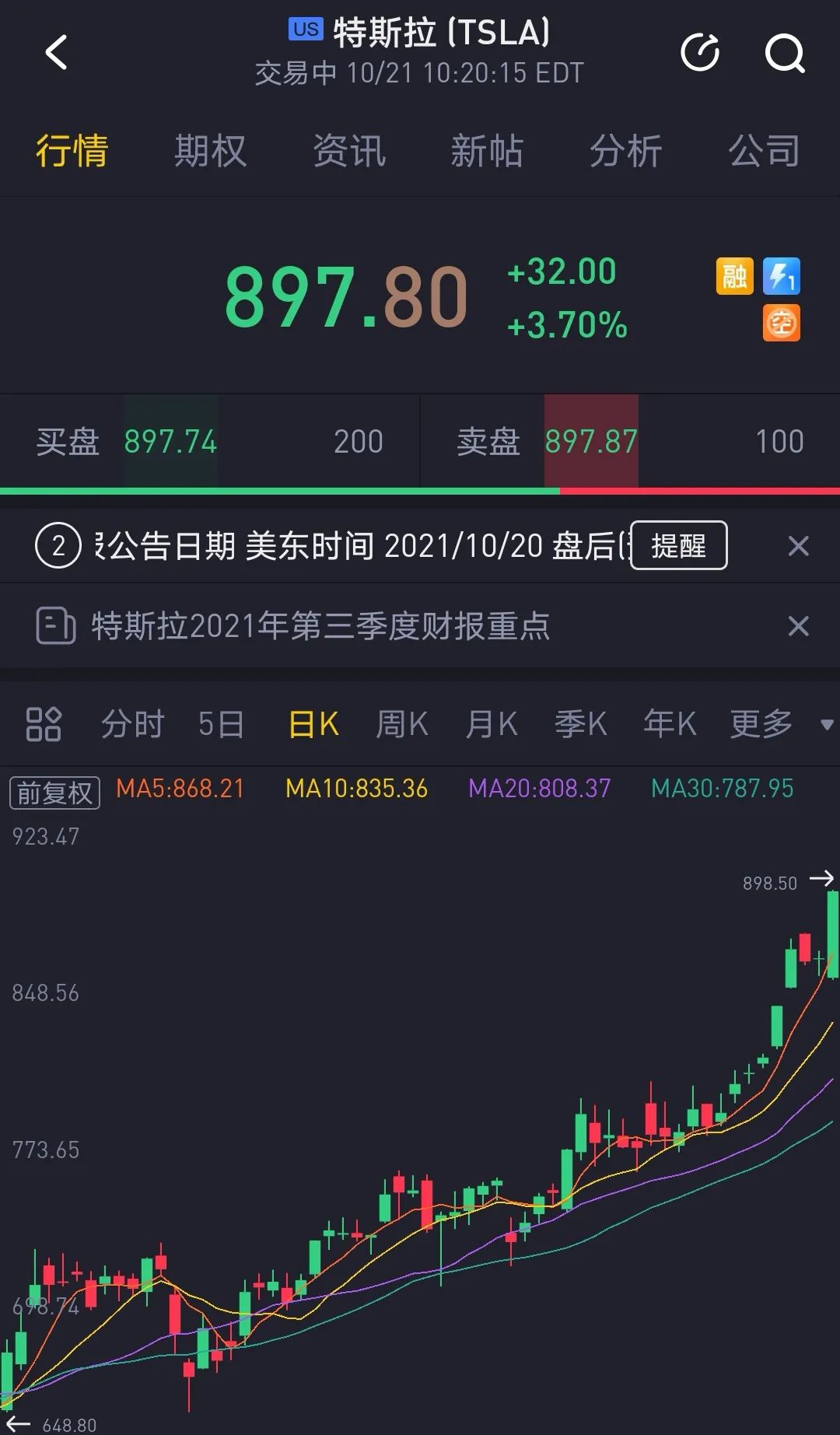Go back using the top-left arrow
Image resolution: width=840 pixels, height=1435 pixels.
[57, 54]
